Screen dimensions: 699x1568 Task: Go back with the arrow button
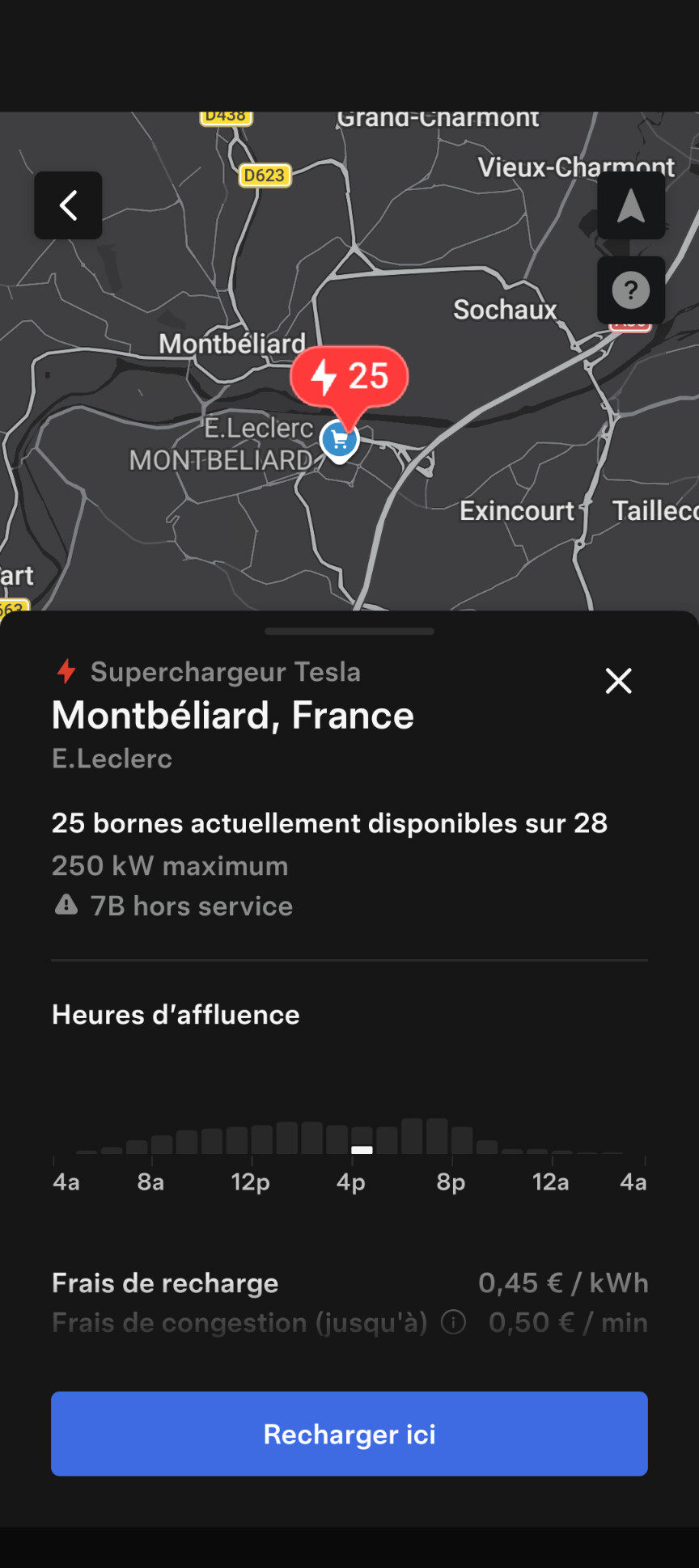(68, 205)
